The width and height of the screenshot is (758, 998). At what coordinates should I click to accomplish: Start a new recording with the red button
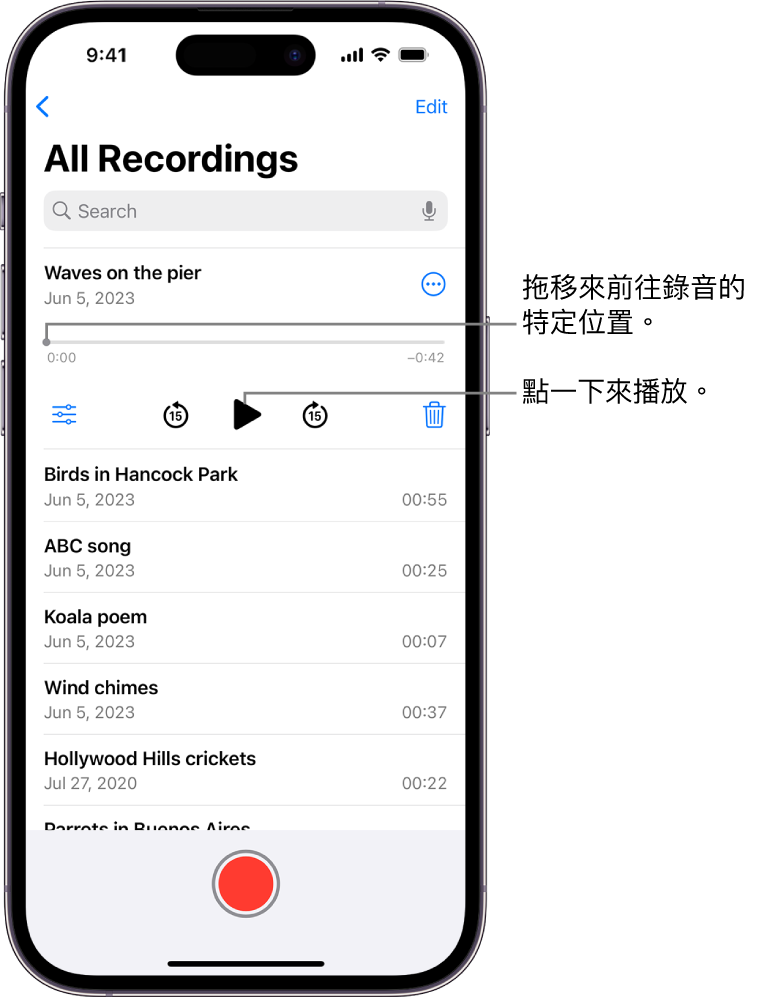point(246,884)
